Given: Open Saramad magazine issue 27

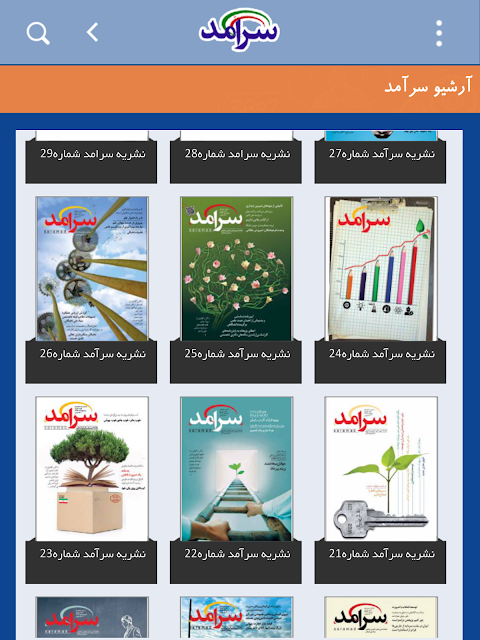Looking at the screenshot, I should [x=380, y=157].
